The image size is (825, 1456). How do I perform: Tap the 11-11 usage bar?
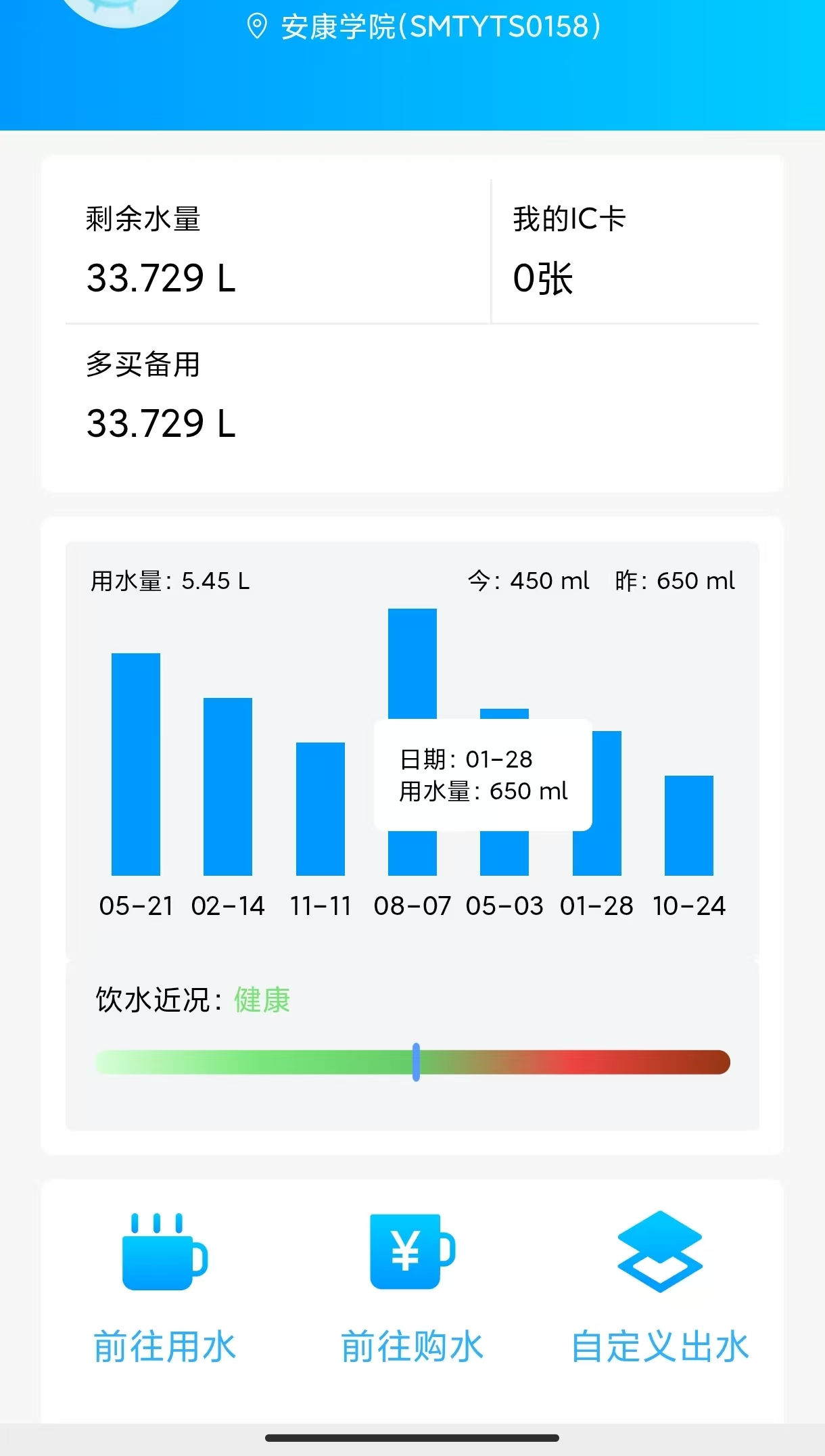click(x=321, y=809)
